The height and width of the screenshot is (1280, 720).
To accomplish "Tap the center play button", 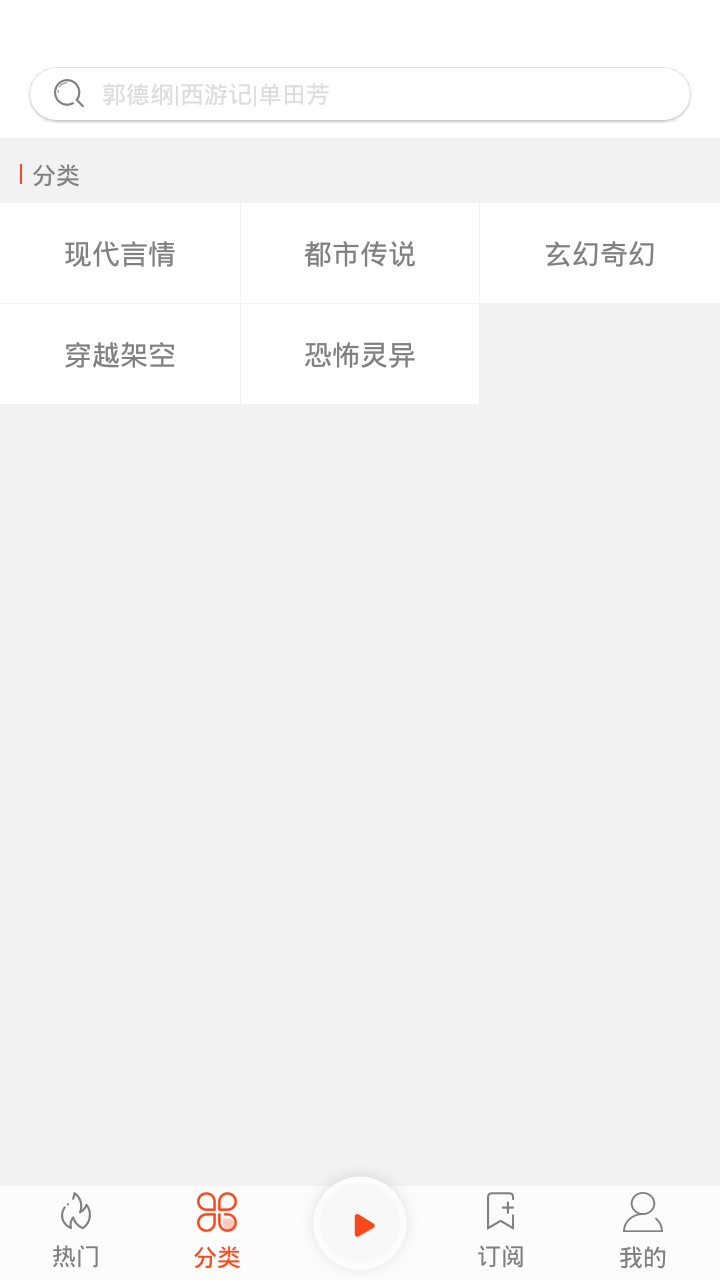I will click(360, 1224).
